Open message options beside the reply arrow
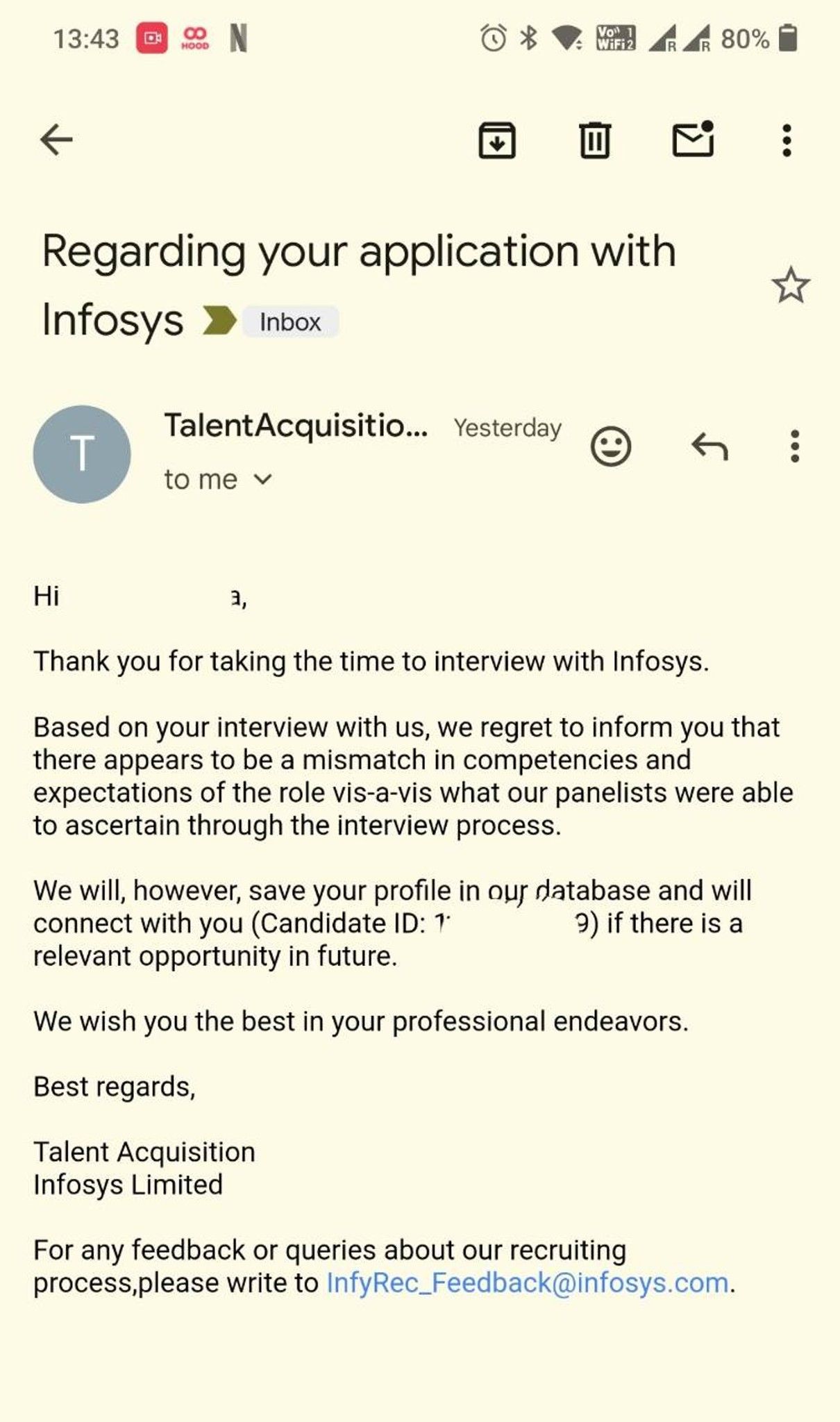Screen dimensions: 840x1422 (795, 446)
